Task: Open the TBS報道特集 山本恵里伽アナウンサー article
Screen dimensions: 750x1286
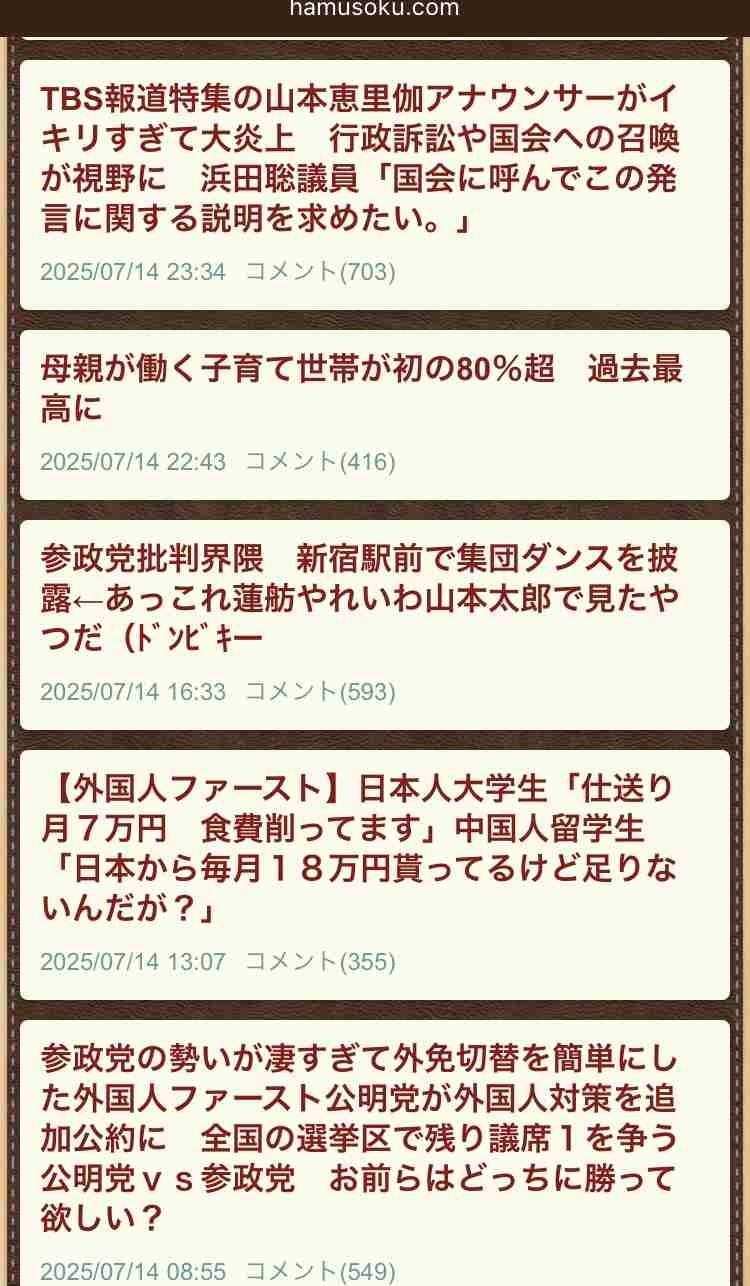Action: pos(359,159)
